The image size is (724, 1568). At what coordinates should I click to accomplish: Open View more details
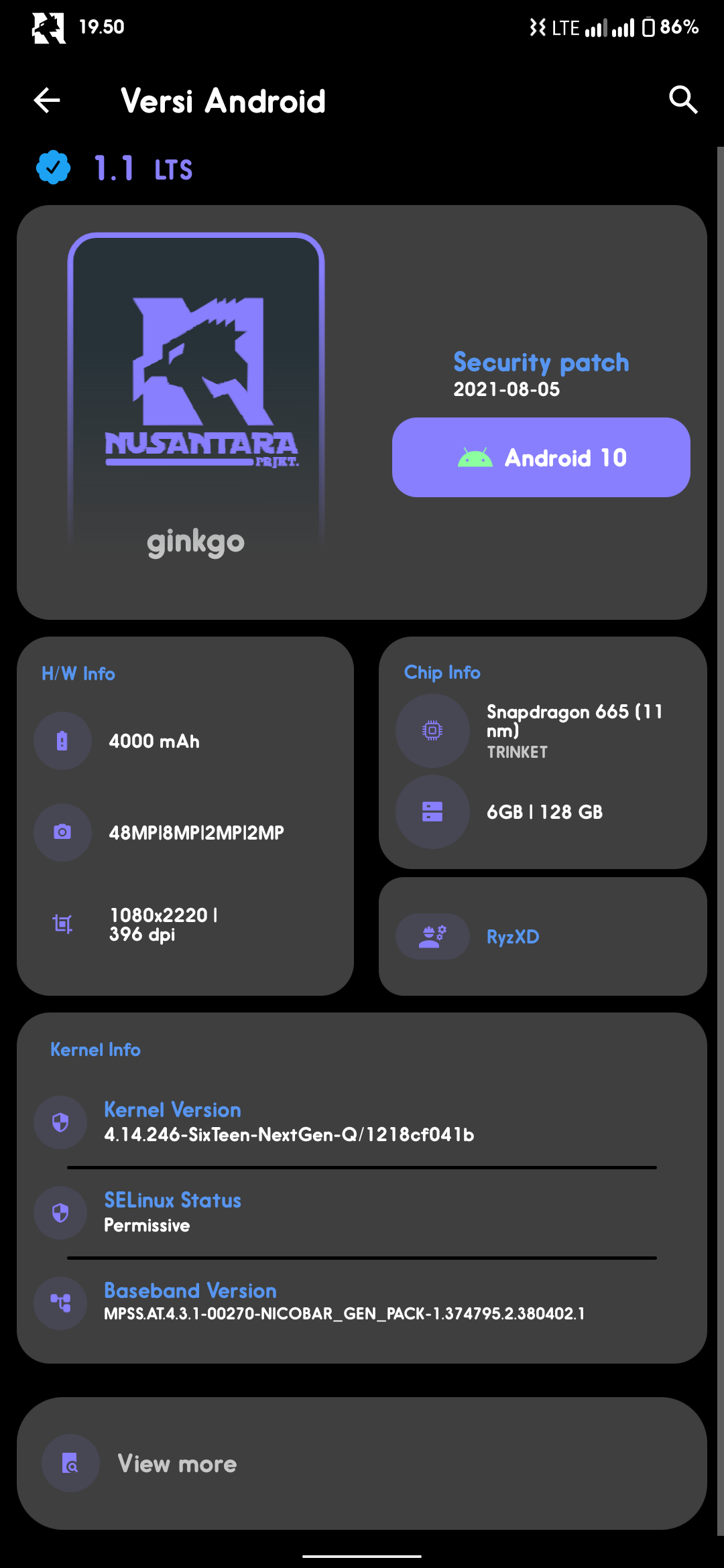(362, 1463)
